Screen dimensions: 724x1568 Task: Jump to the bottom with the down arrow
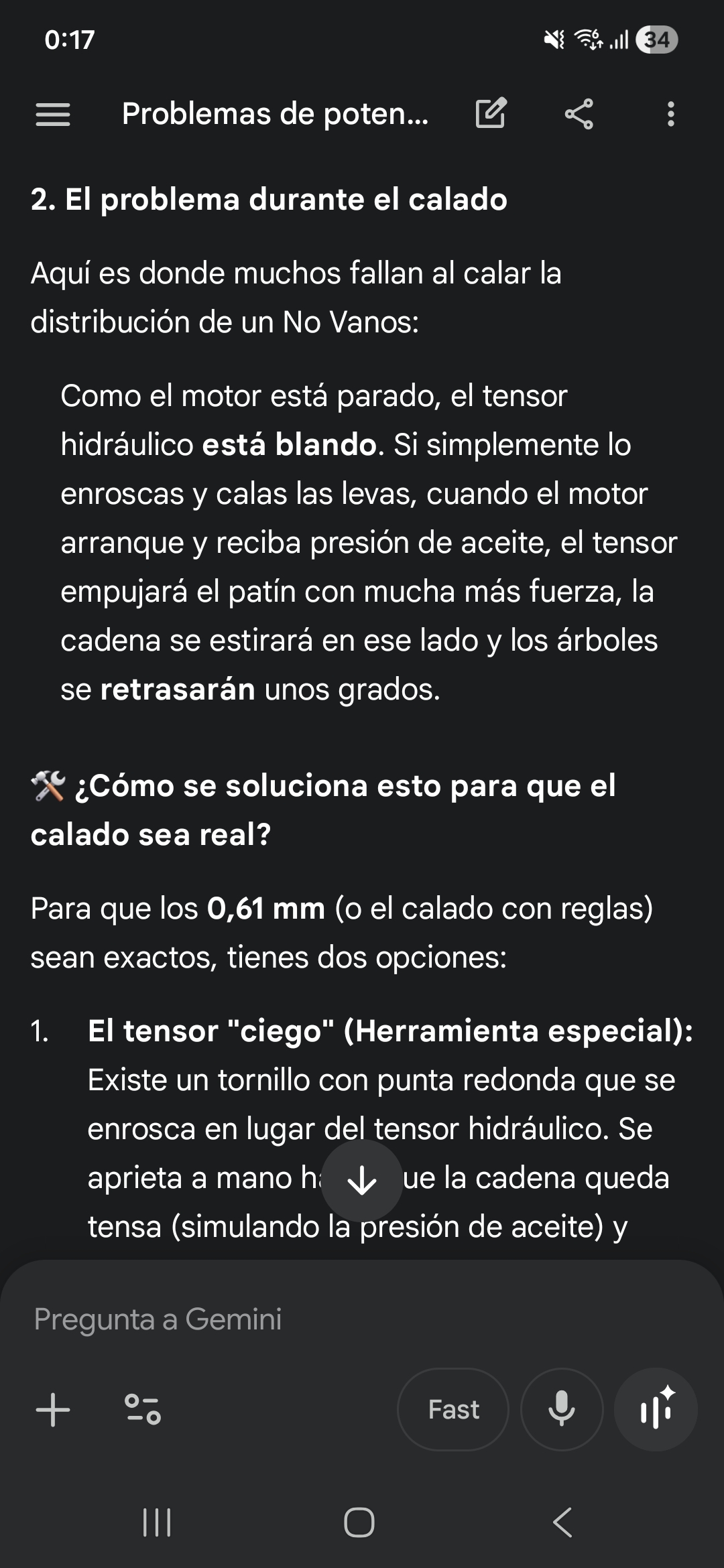pos(362,1180)
